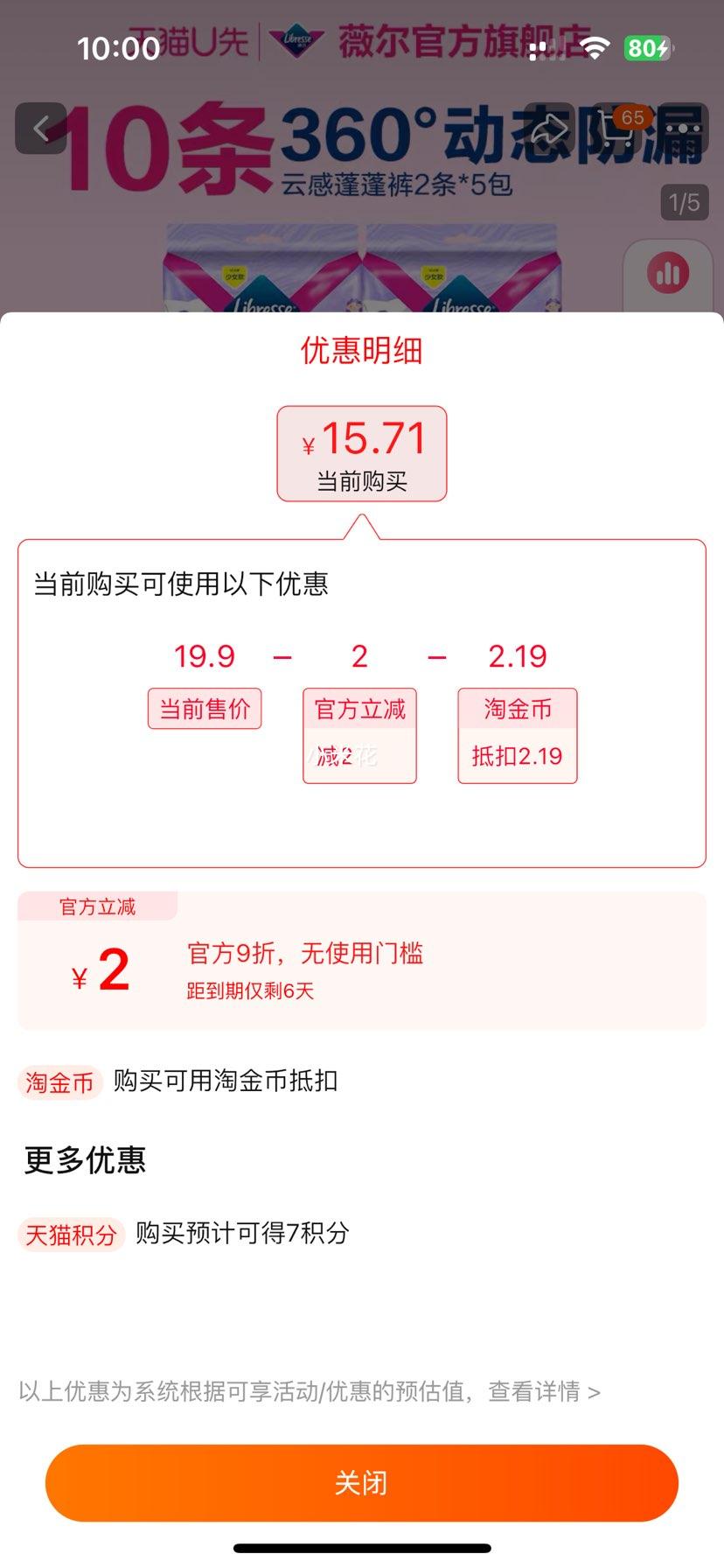724x1568 pixels.
Task: Open the share icon in the top bar
Action: pyautogui.click(x=549, y=128)
